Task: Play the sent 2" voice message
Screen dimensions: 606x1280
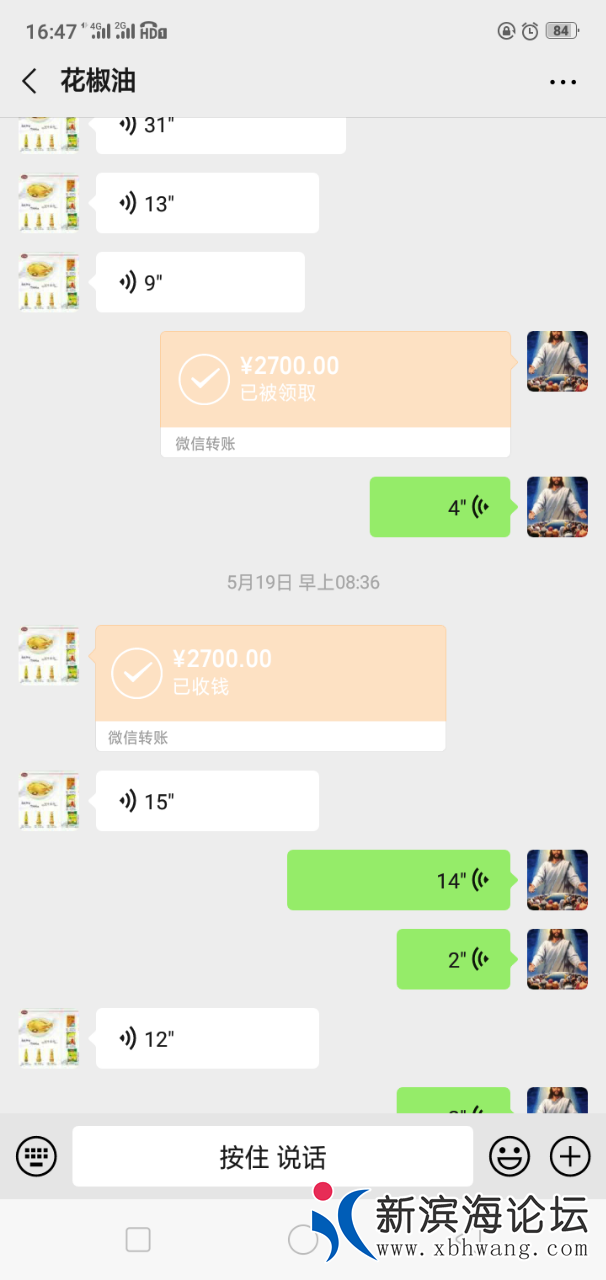Action: pyautogui.click(x=453, y=959)
